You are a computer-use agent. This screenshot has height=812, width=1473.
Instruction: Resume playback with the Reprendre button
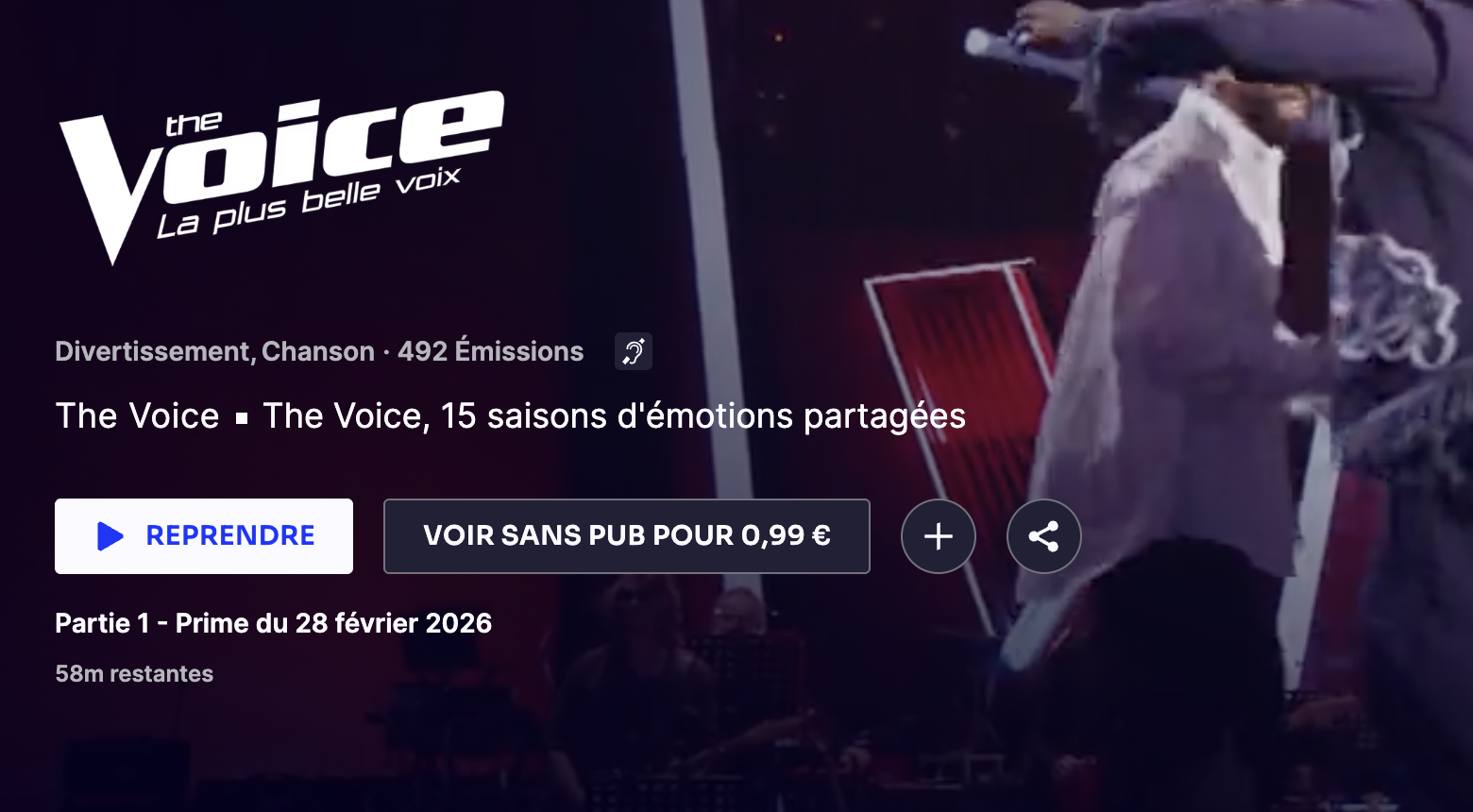point(204,536)
